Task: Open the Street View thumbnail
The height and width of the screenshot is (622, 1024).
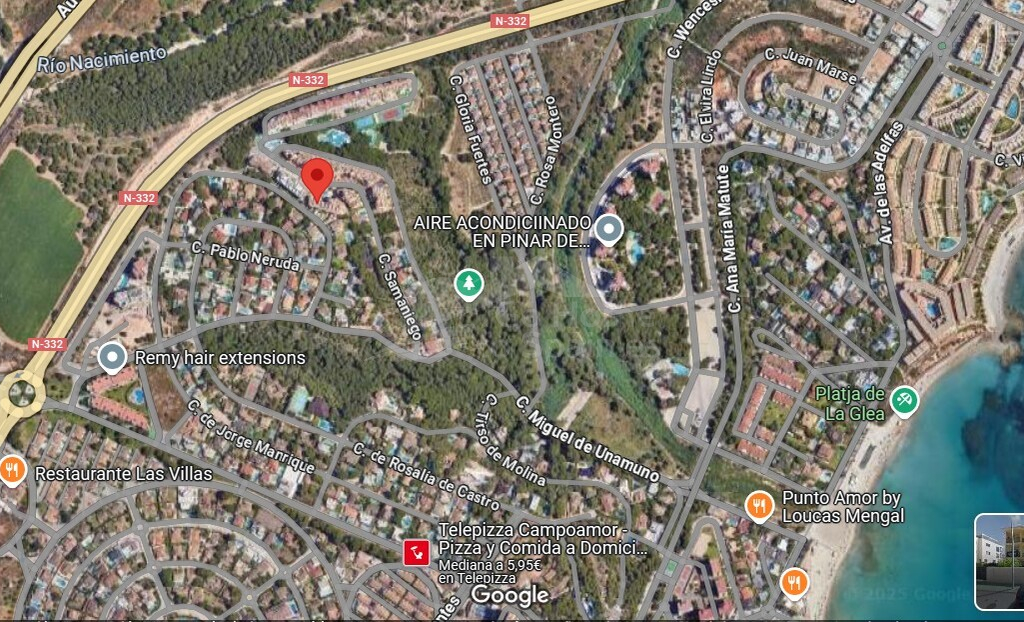Action: coord(1000,562)
